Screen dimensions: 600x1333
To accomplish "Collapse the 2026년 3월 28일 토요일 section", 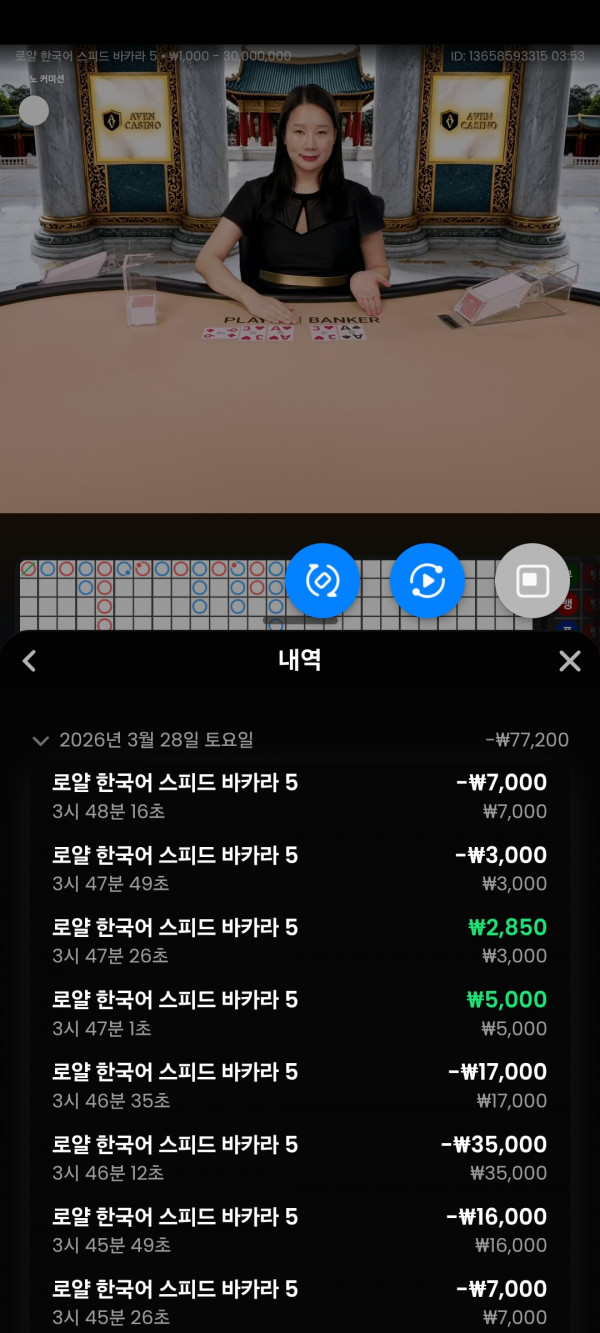I will (41, 741).
